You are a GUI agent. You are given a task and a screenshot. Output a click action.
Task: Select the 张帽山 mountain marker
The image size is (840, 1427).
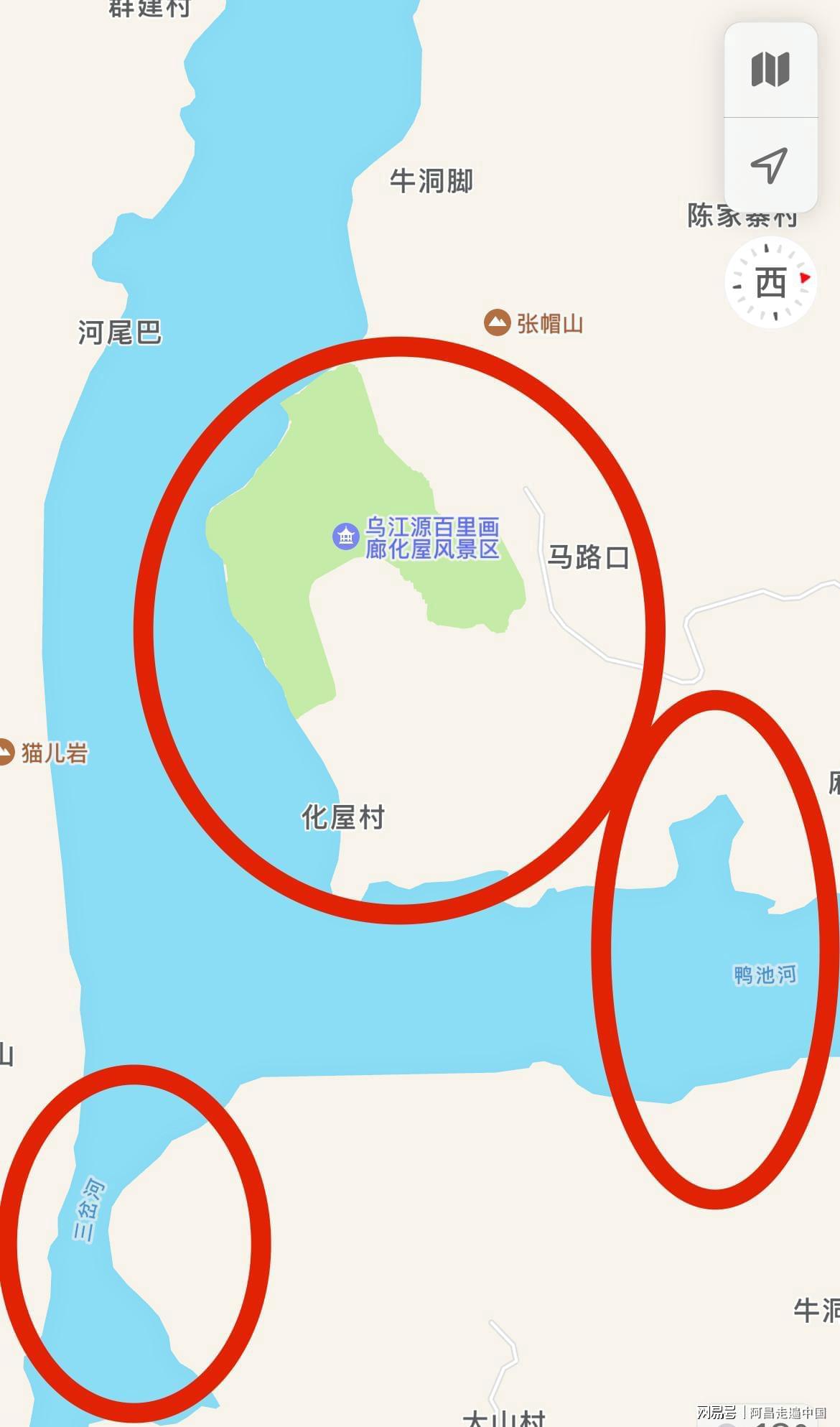497,322
